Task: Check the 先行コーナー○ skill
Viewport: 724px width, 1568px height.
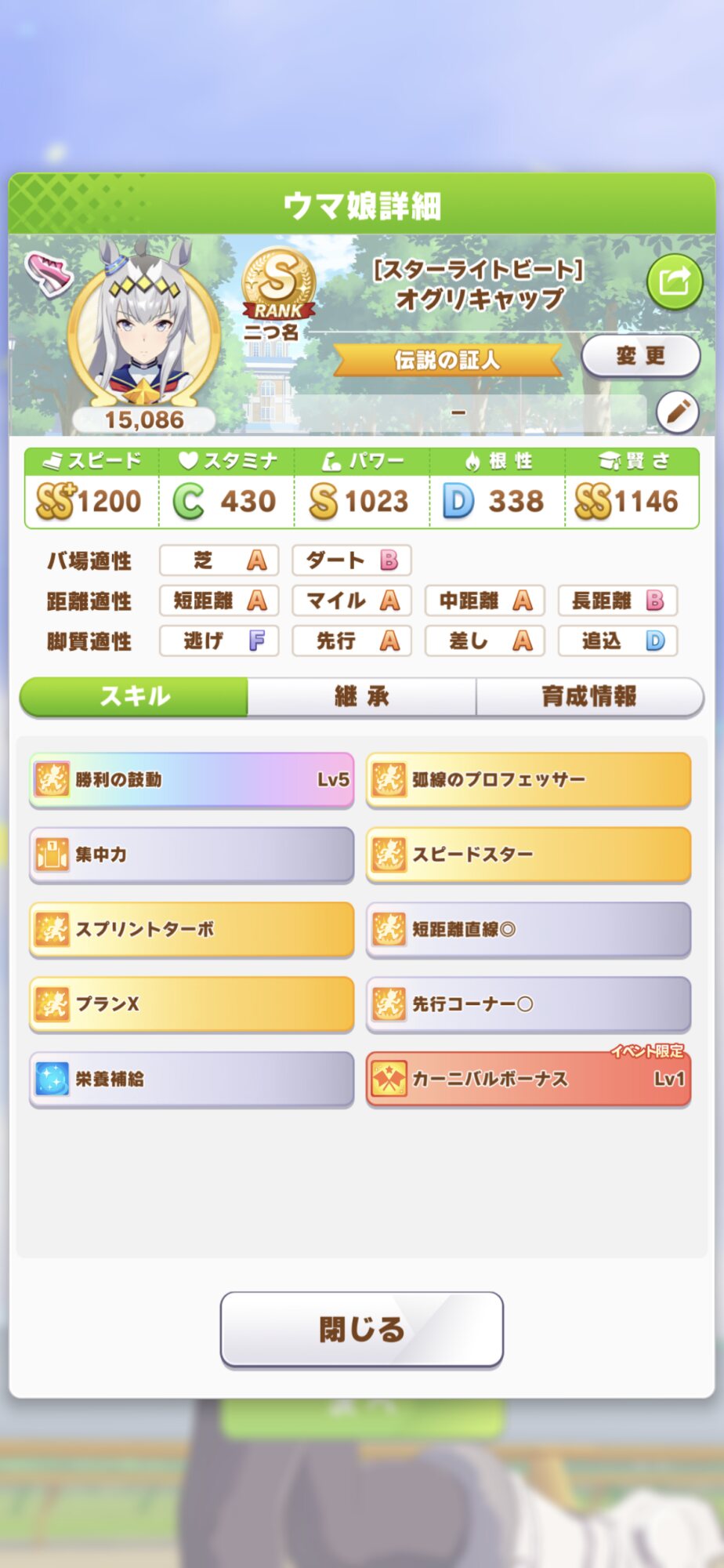Action: pyautogui.click(x=528, y=1004)
